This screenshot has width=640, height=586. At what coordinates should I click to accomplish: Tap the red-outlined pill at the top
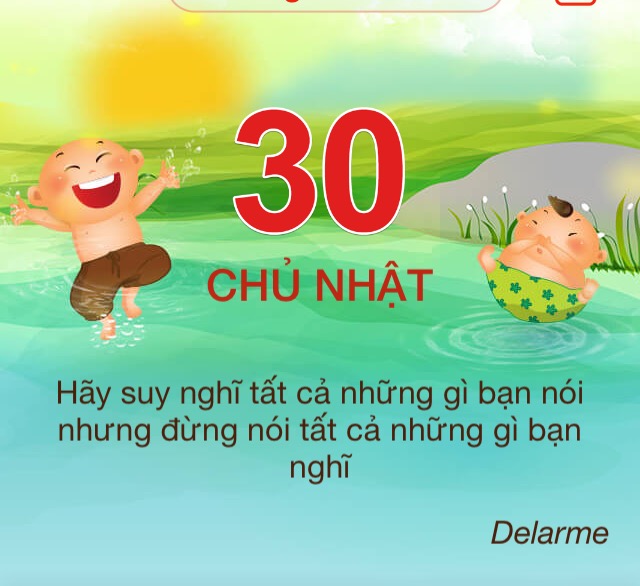[x=336, y=4]
